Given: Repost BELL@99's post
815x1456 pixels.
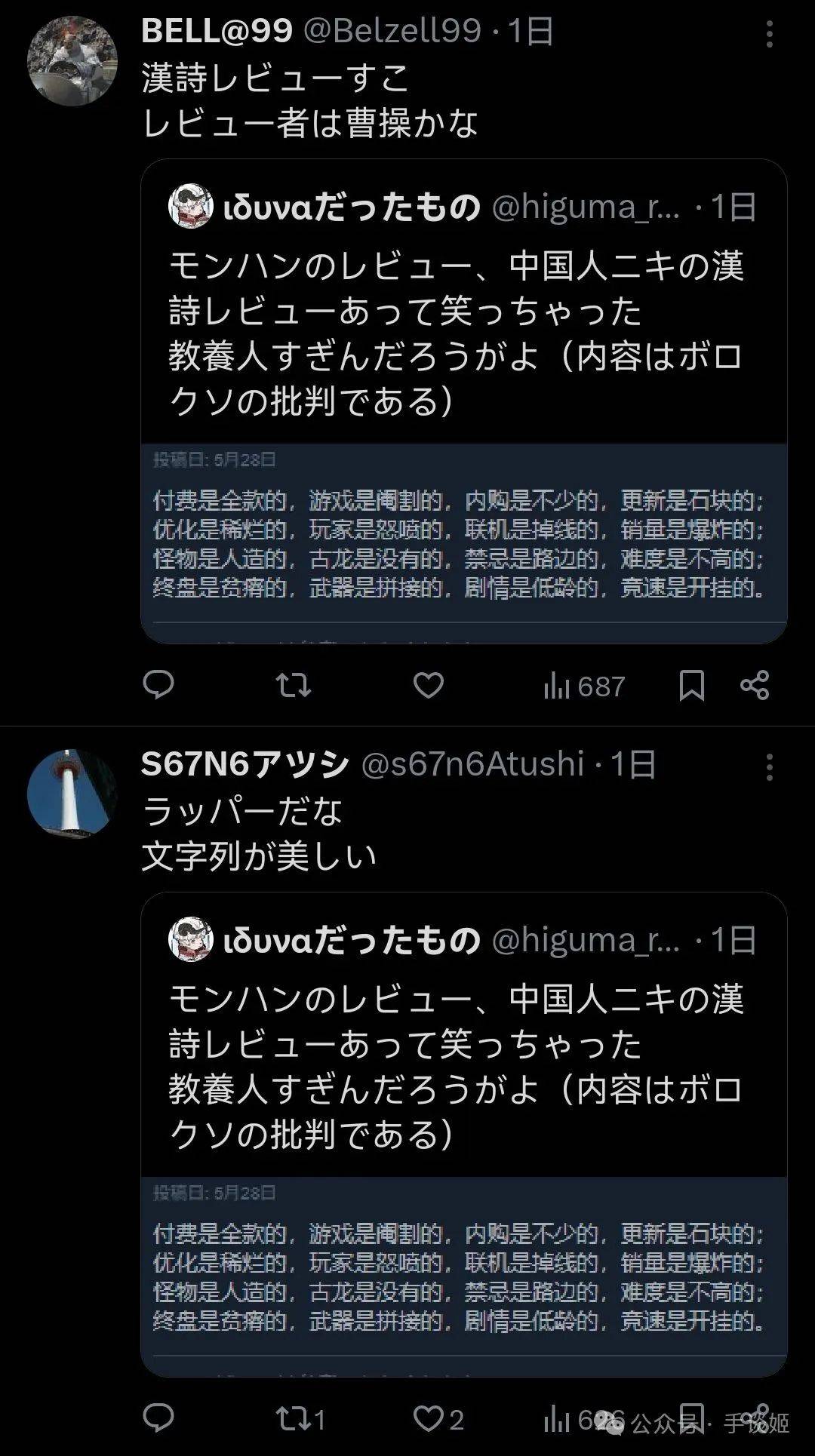Looking at the screenshot, I should pos(293,685).
